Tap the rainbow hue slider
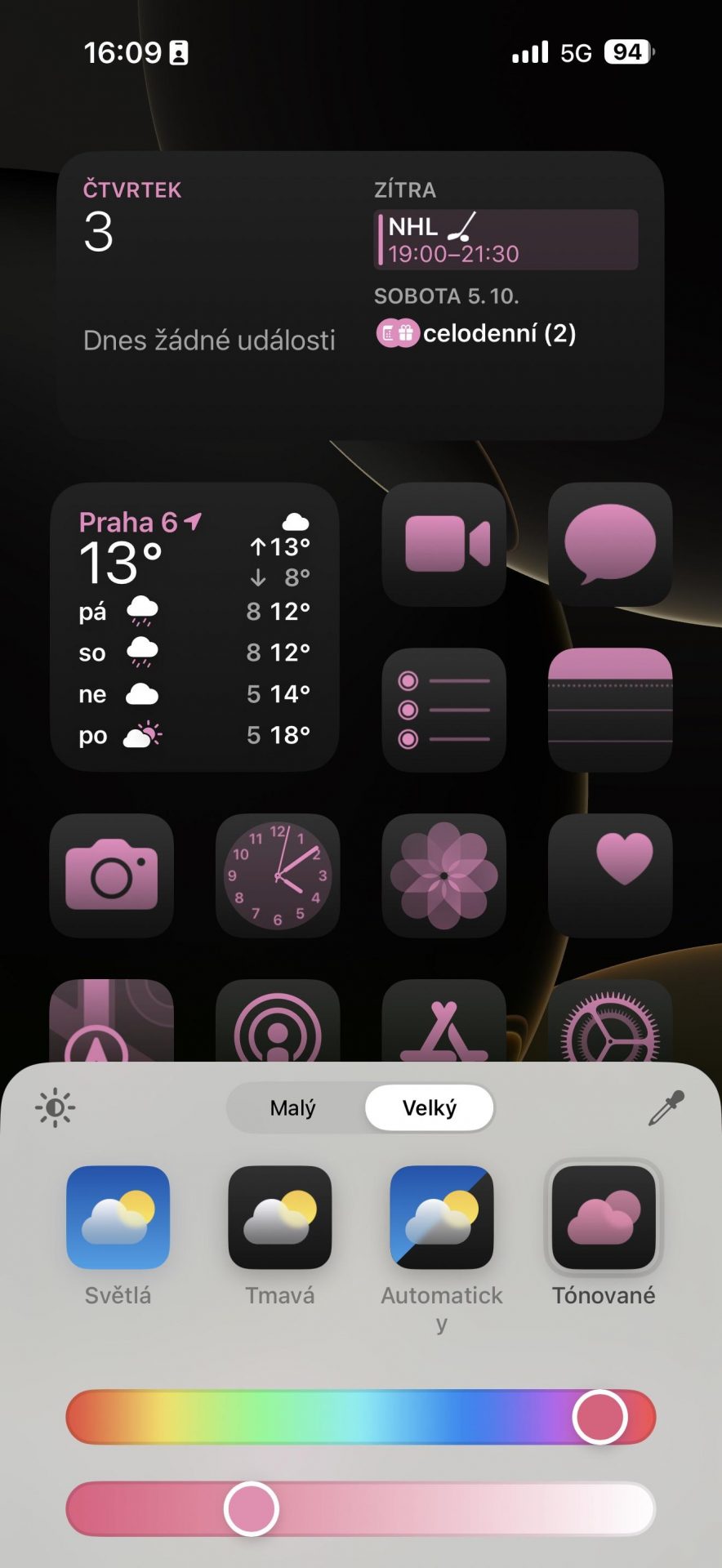Viewport: 722px width, 1568px height. [x=361, y=1417]
